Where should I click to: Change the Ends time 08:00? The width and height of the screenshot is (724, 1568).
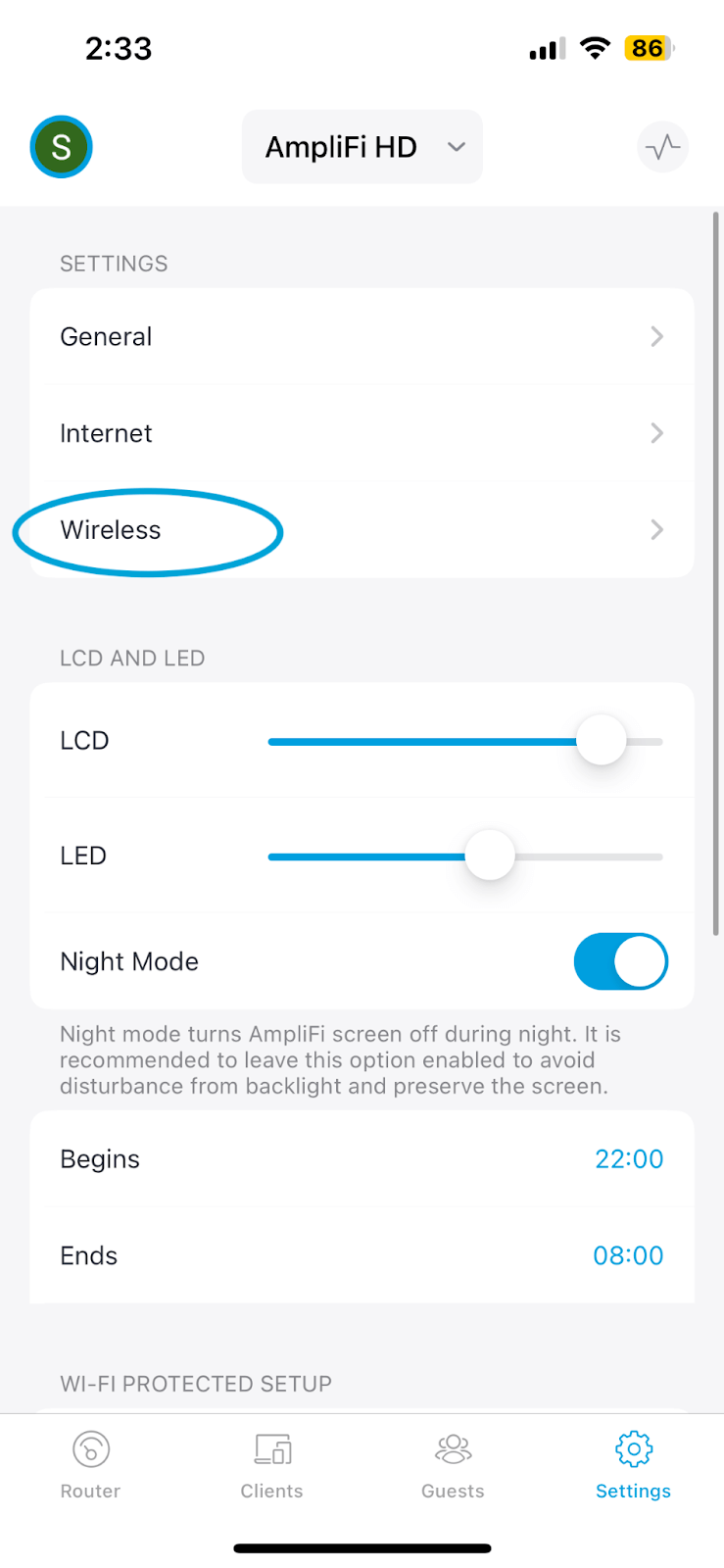point(628,1255)
